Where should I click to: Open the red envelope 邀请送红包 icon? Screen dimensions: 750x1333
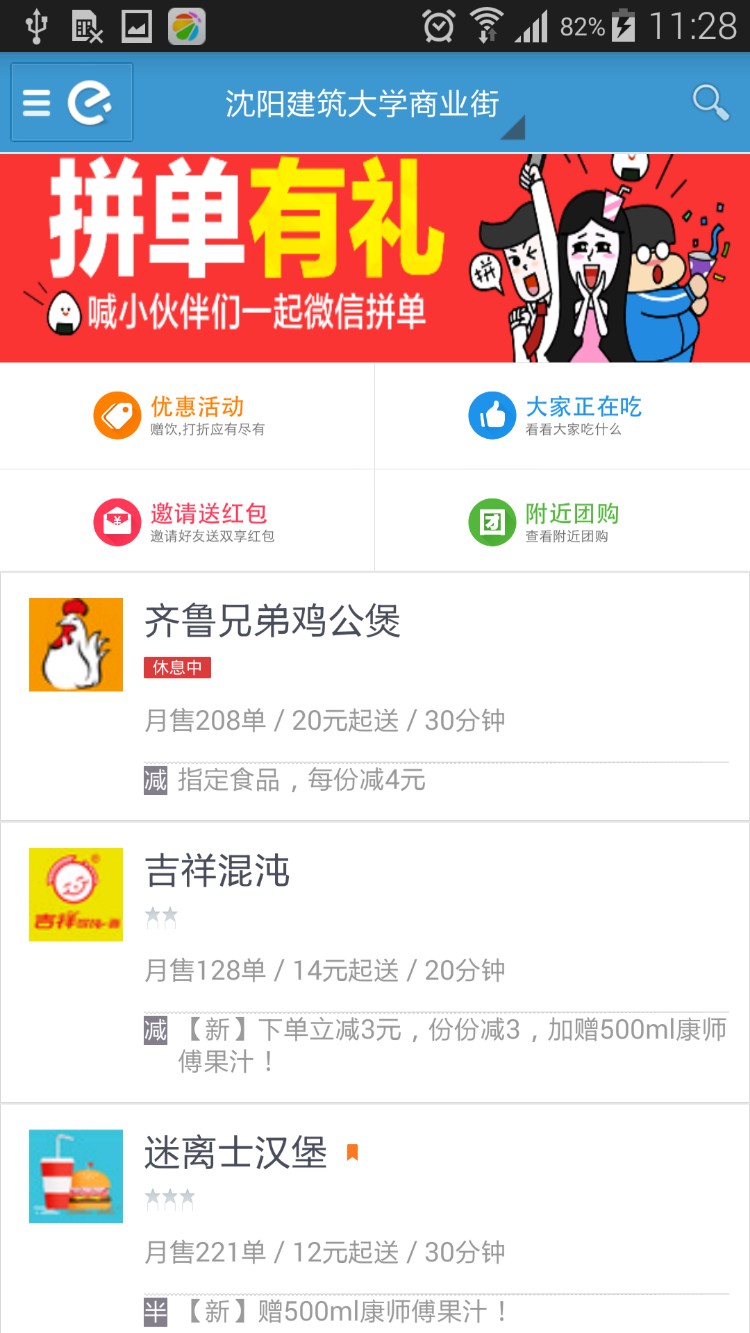tap(116, 519)
